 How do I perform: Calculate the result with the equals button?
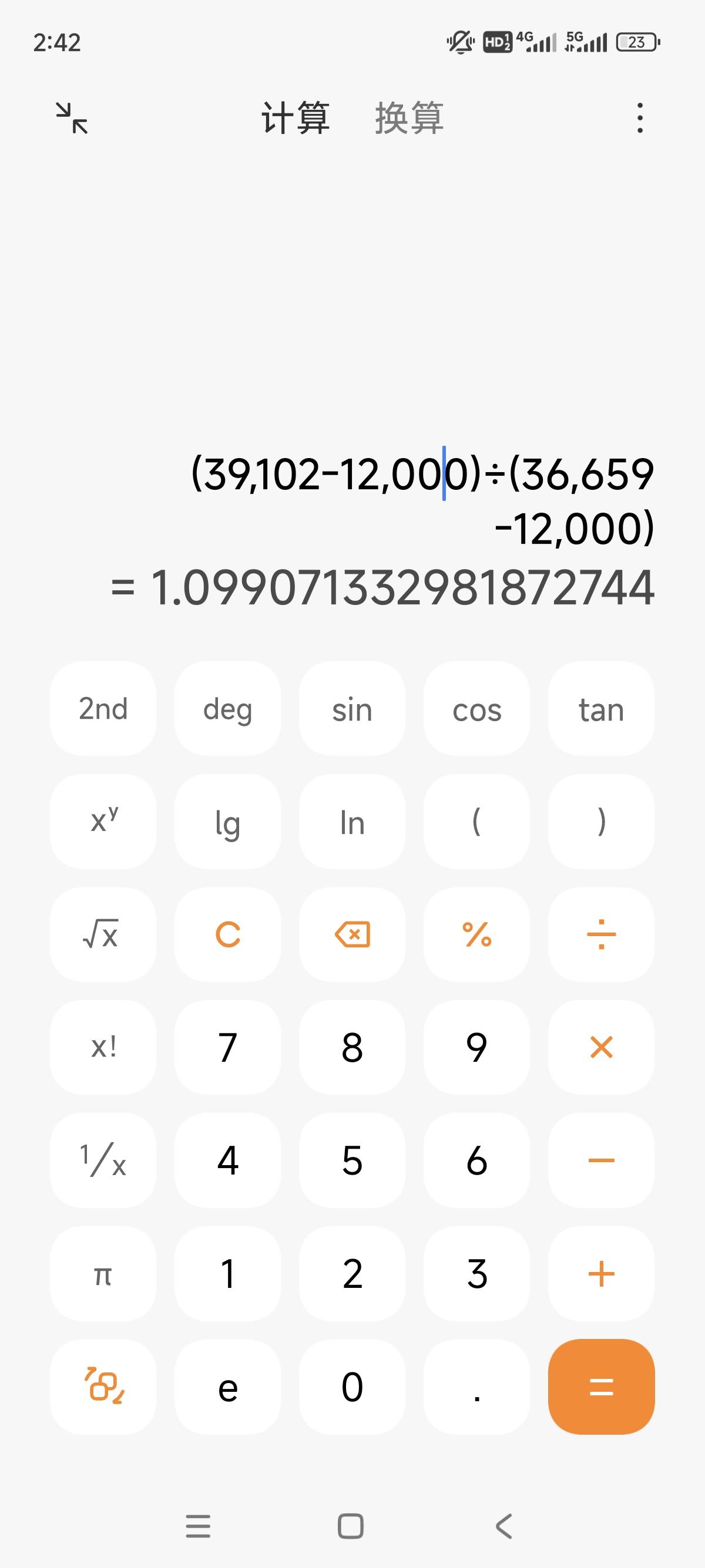click(602, 1387)
